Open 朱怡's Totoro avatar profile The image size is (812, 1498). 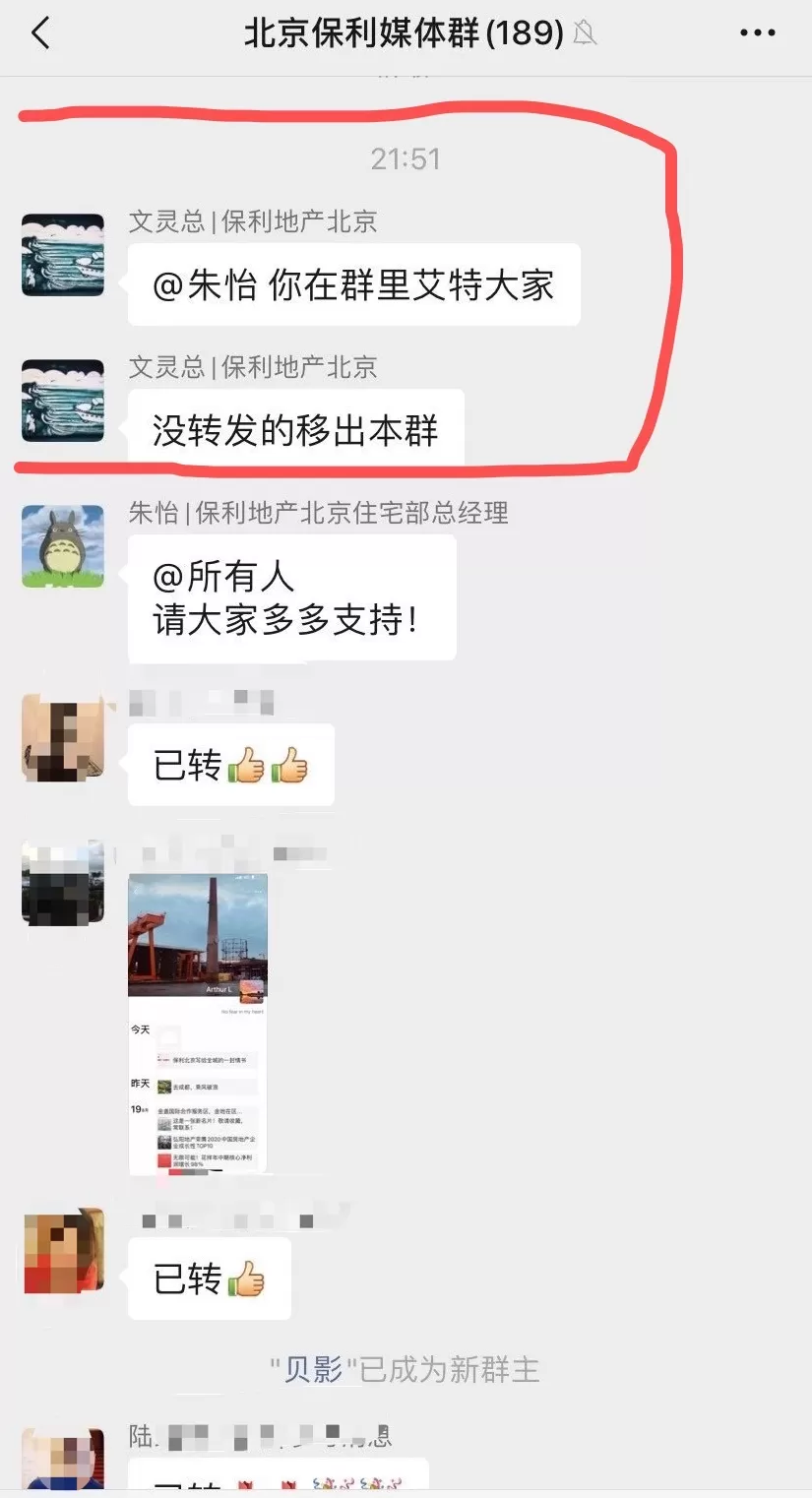[63, 546]
